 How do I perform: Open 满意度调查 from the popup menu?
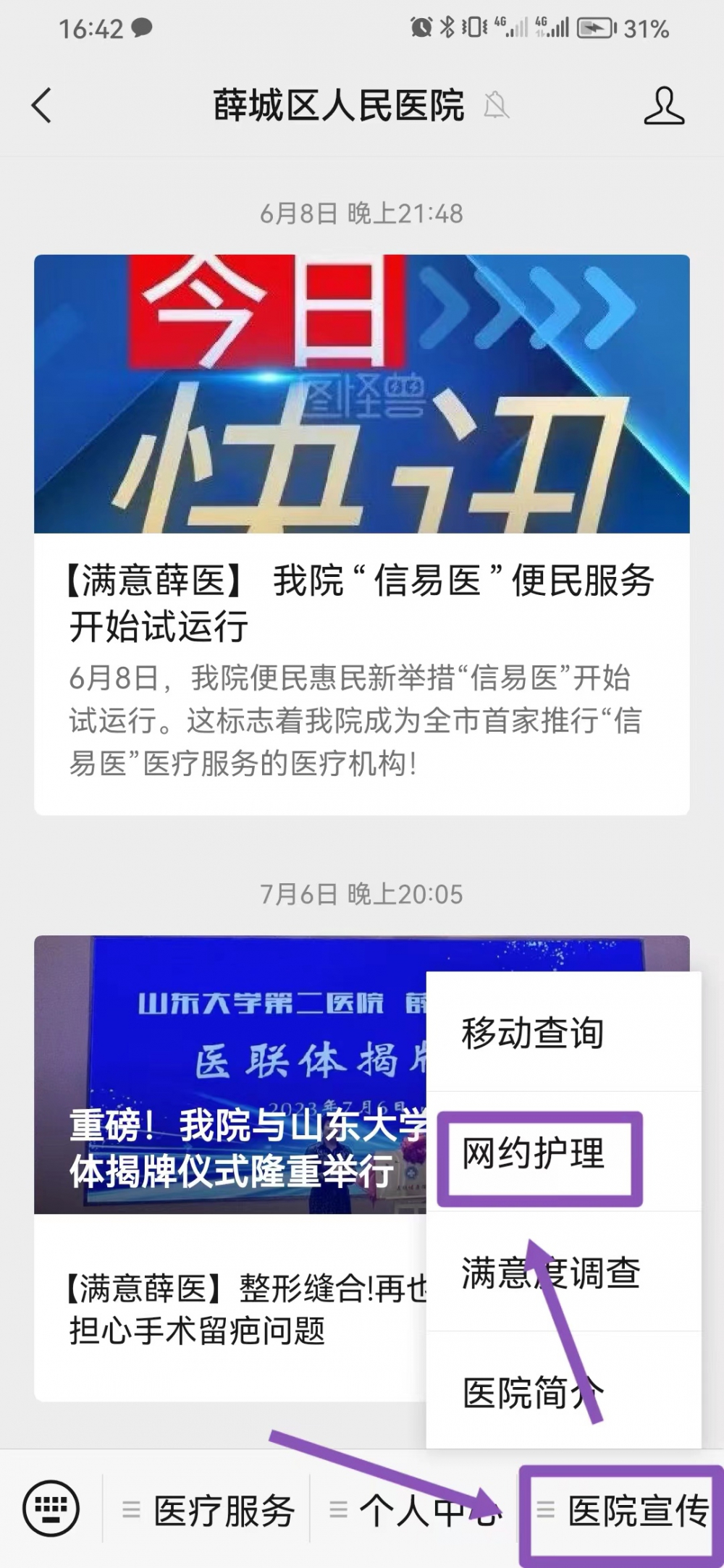(550, 1273)
